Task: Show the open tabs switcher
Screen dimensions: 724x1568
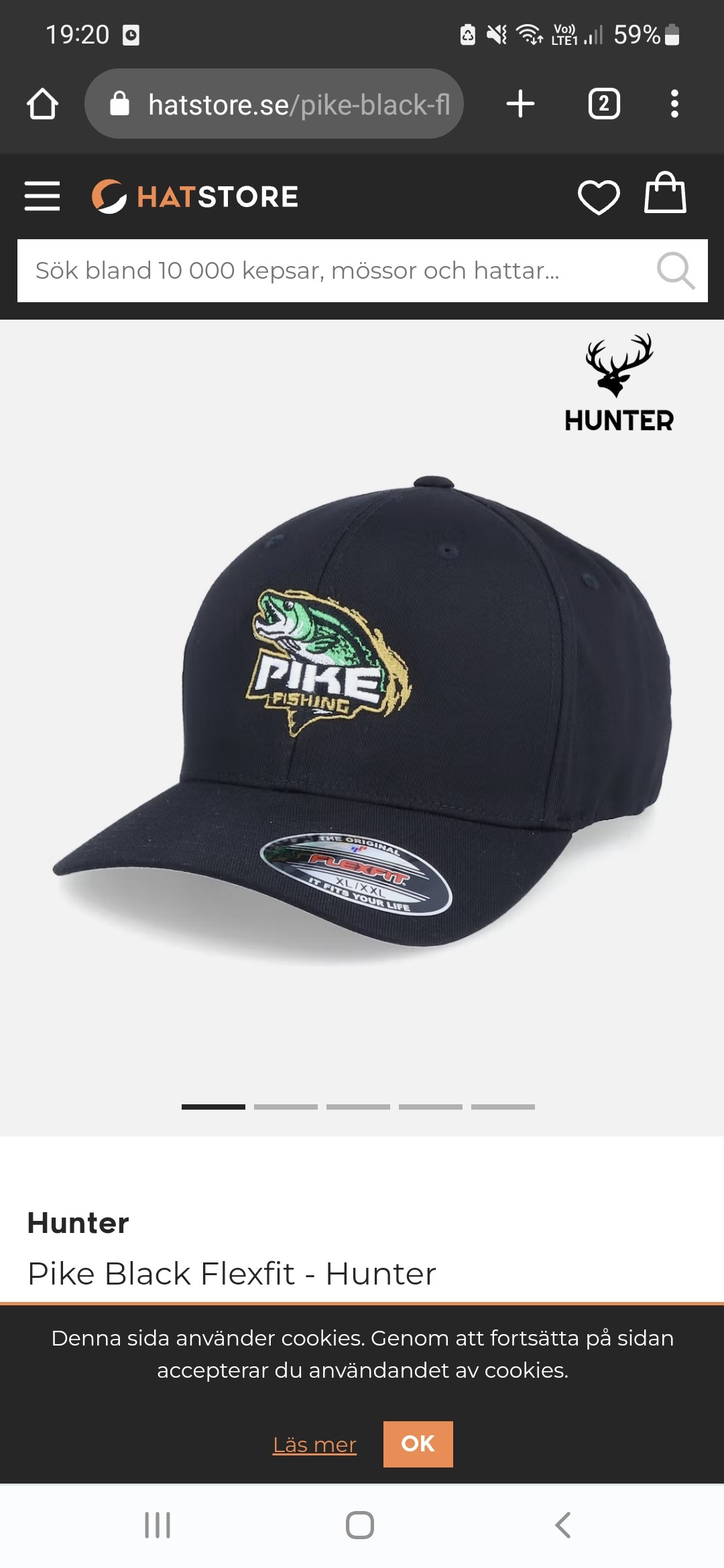Action: [603, 104]
